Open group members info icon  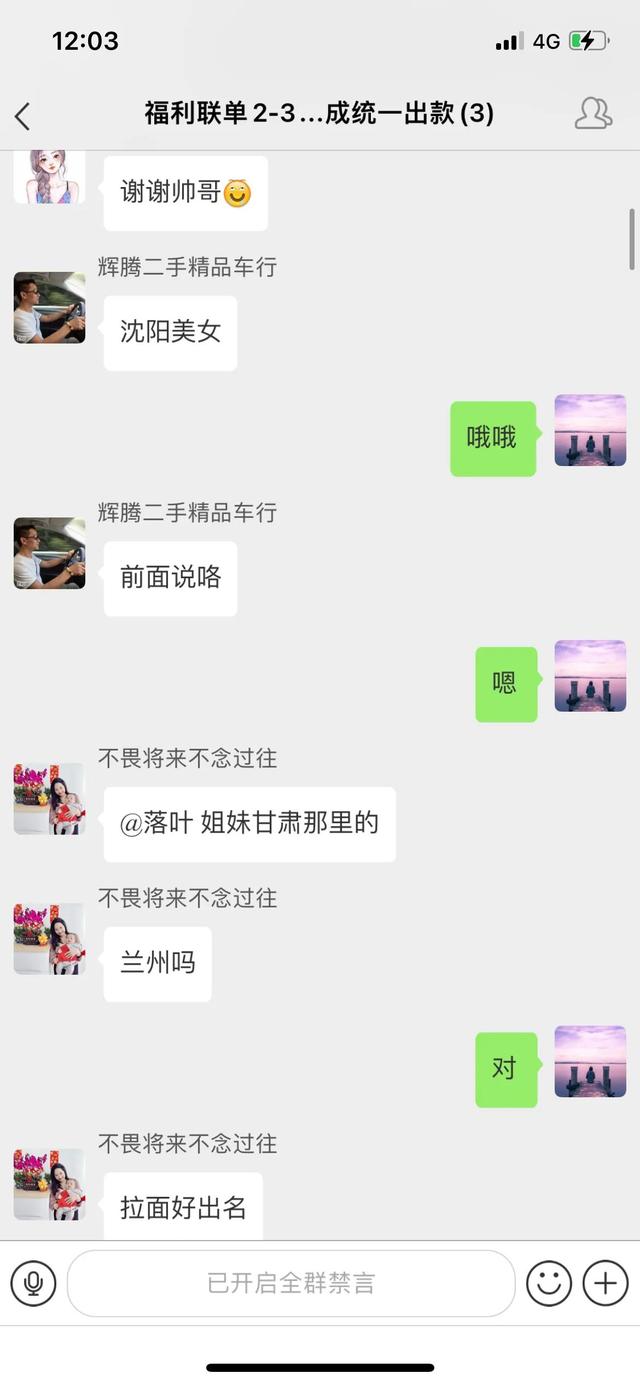tap(592, 114)
